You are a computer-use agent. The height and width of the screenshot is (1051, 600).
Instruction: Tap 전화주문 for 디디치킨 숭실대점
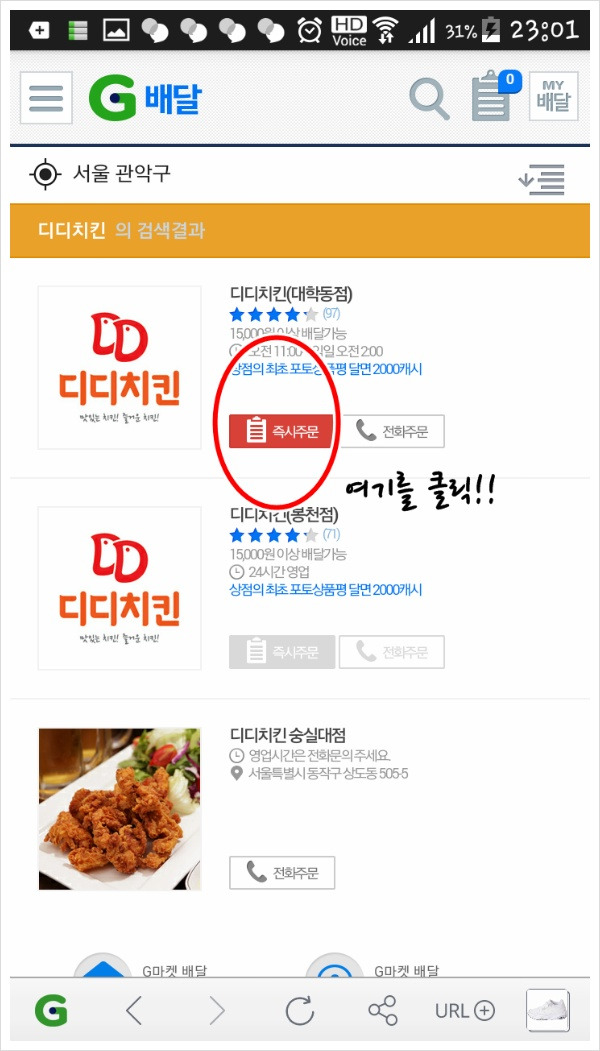tap(282, 873)
